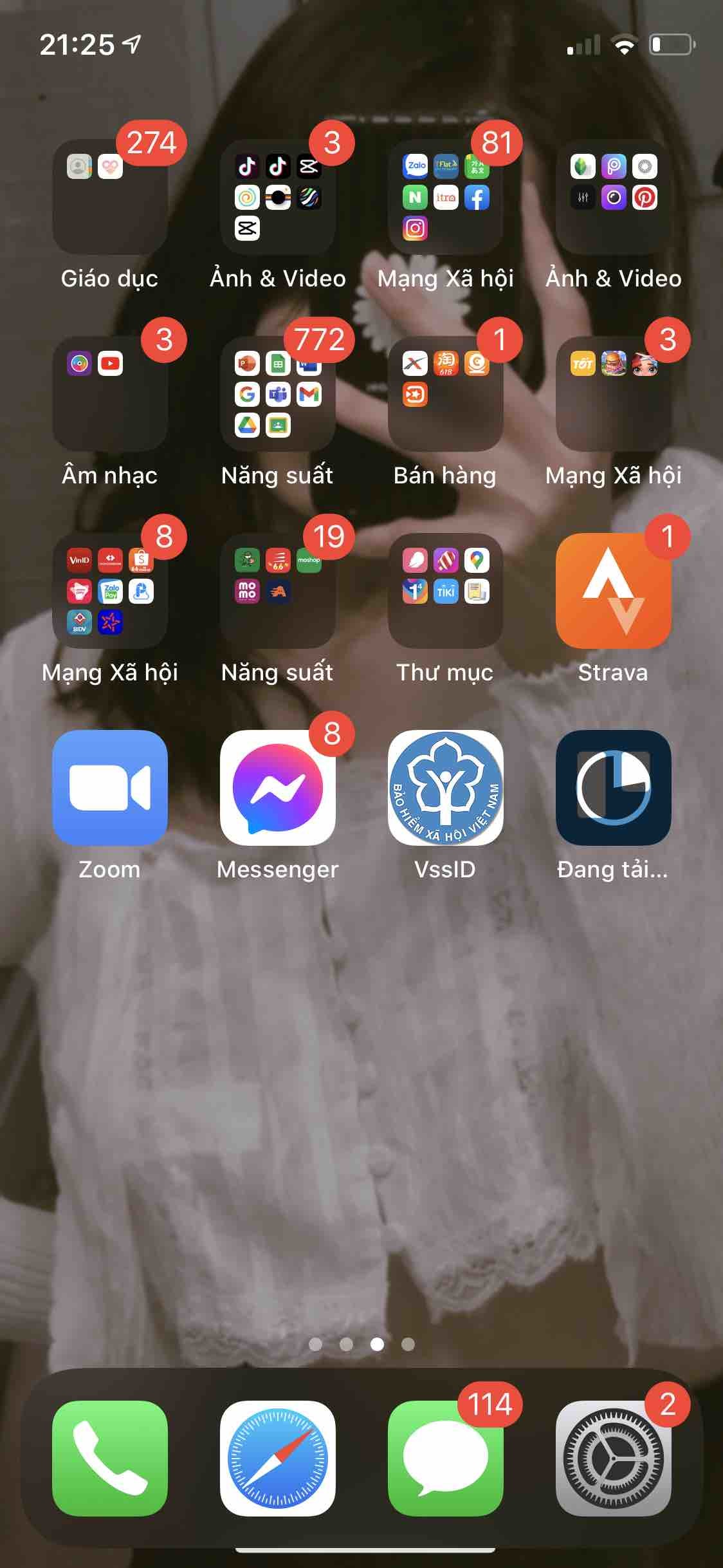Open the Mạng Xã hội folder with Zalo and Facebook
Image resolution: width=723 pixels, height=1568 pixels.
pyautogui.click(x=445, y=197)
